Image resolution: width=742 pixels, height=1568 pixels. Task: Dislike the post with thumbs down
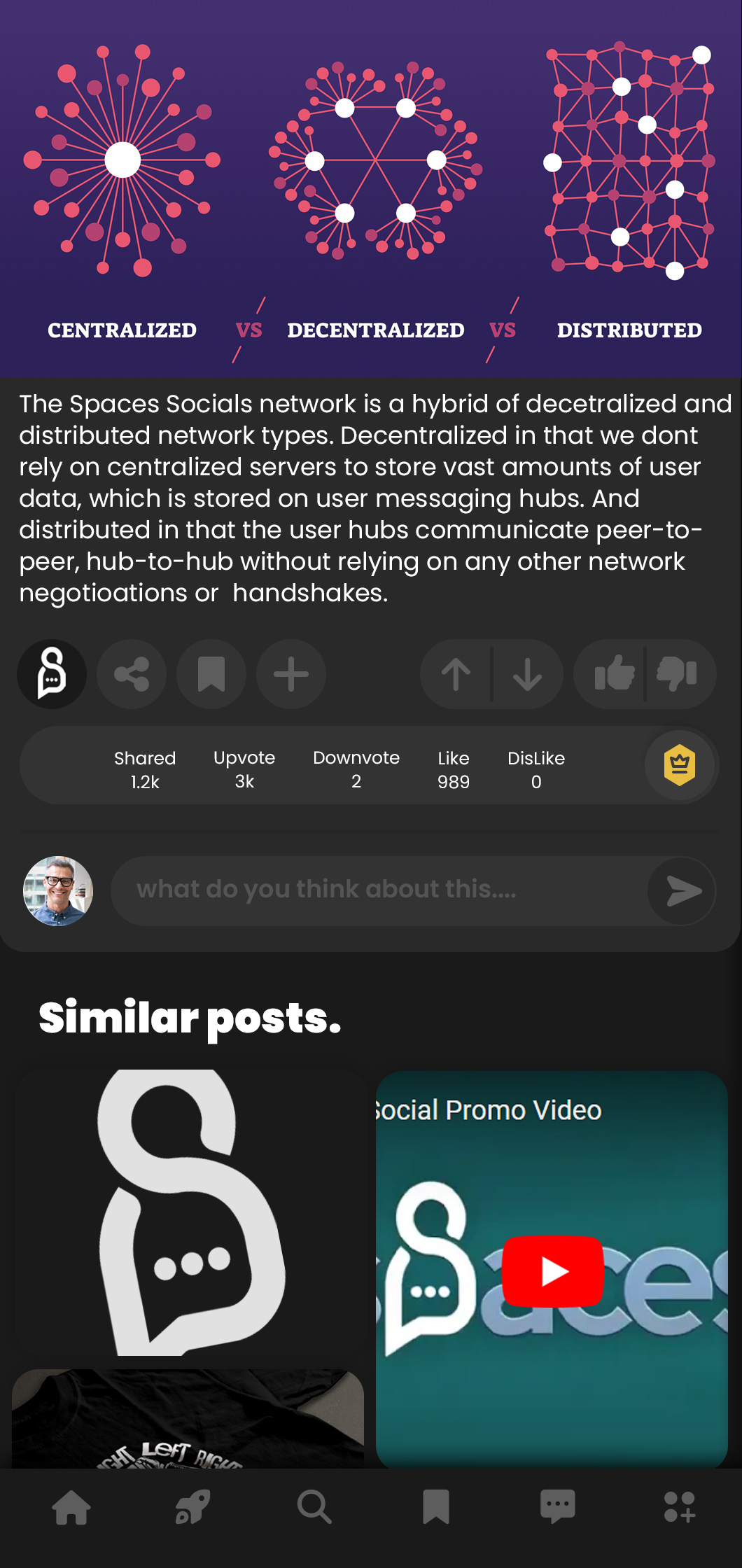point(678,673)
